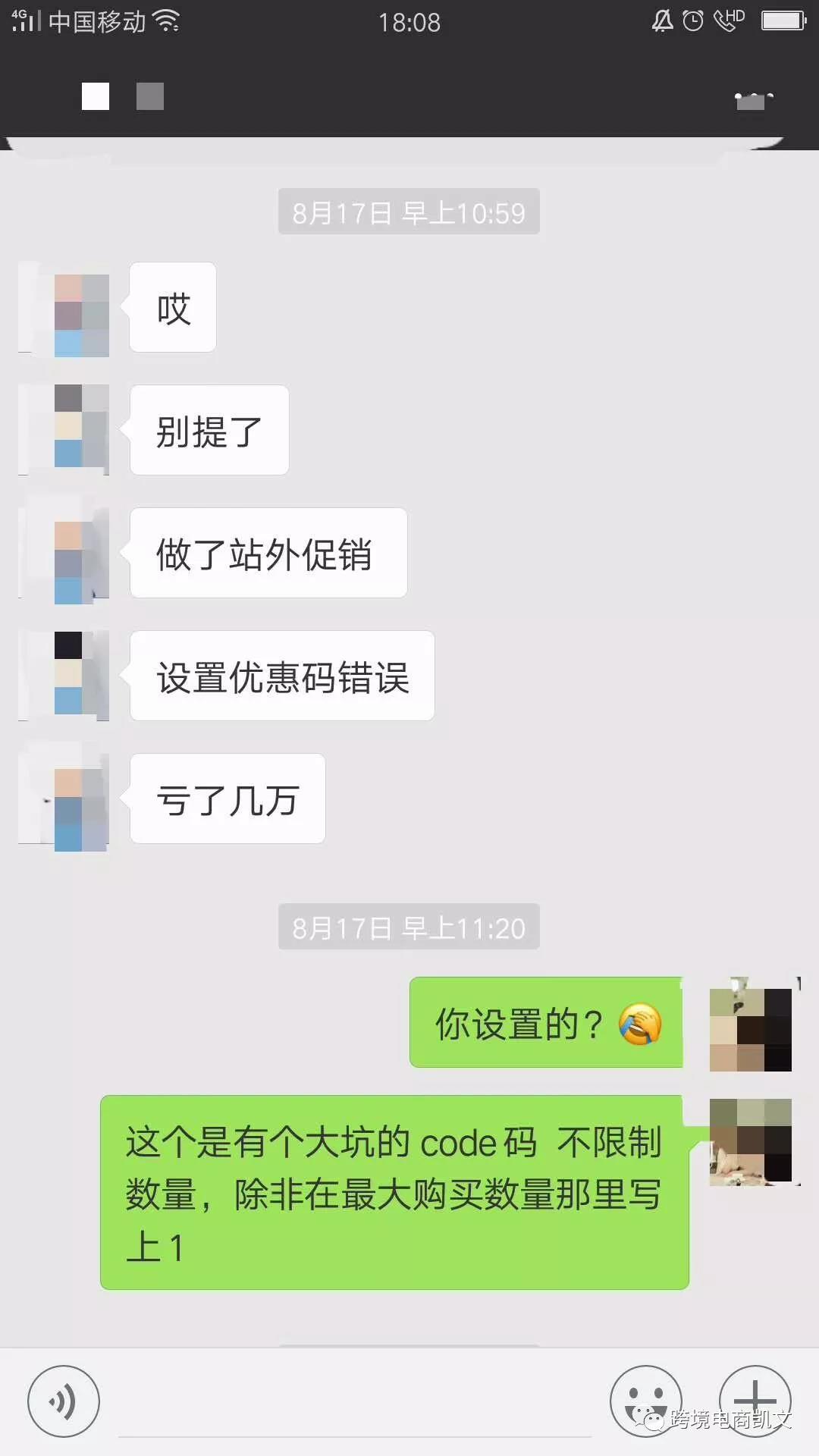
Task: Select the message bubble saying '别提了'
Action: coord(209,430)
